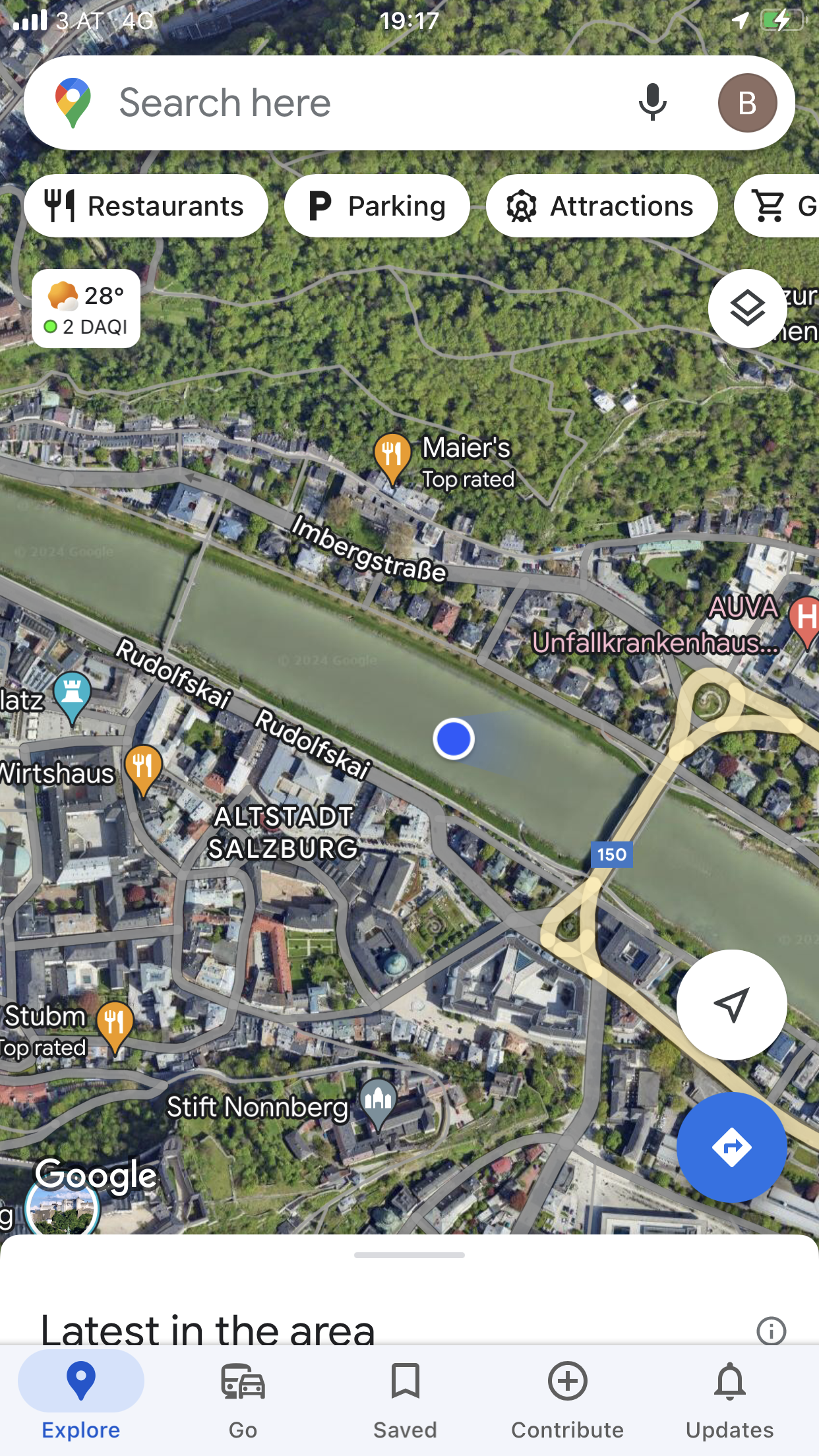Select the Restaurants chip

(x=146, y=206)
